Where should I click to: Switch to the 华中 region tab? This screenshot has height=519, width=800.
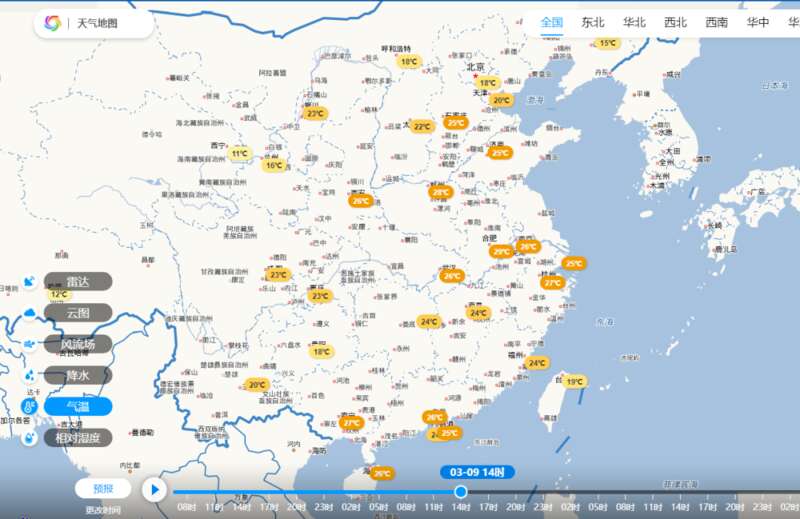(x=757, y=22)
